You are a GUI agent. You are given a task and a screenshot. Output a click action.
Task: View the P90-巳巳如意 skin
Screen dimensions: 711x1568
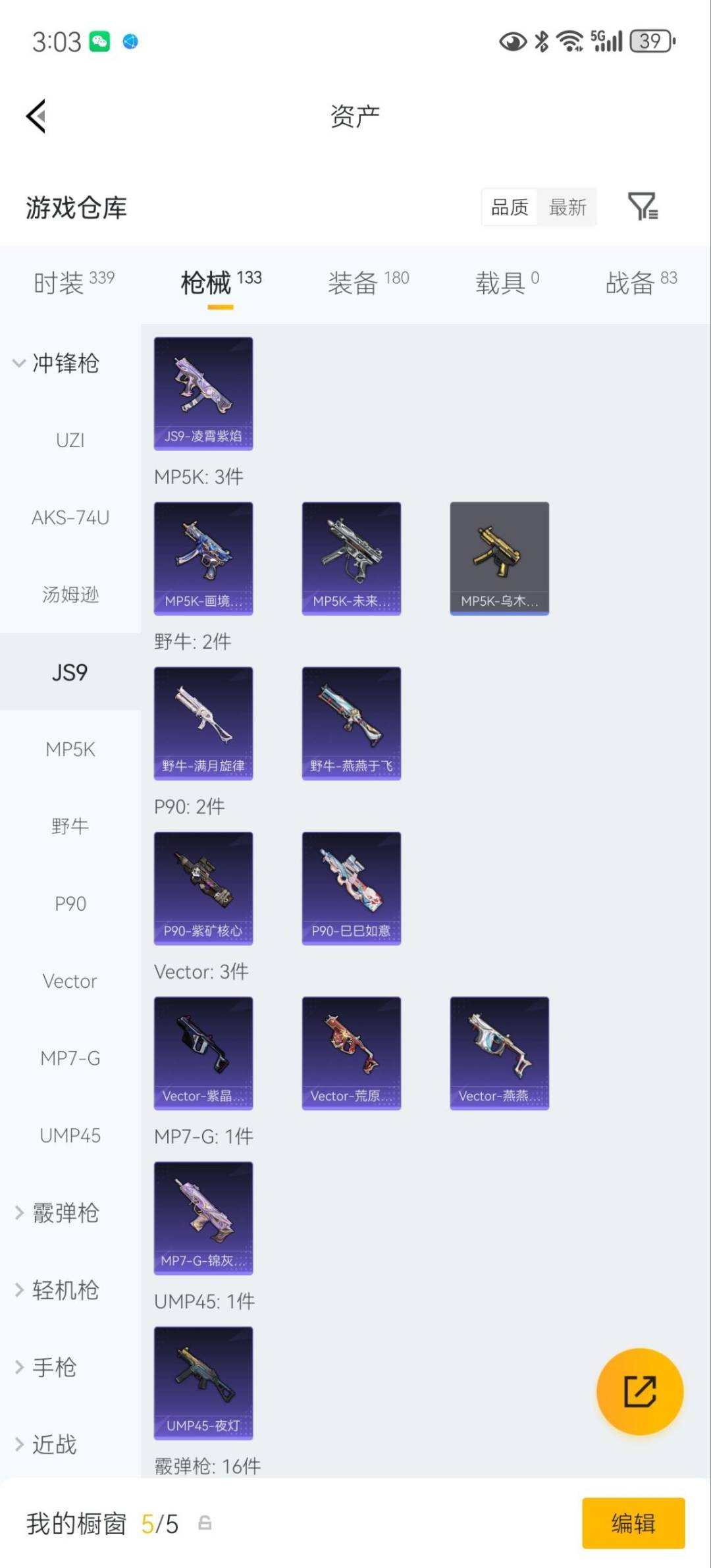(352, 888)
